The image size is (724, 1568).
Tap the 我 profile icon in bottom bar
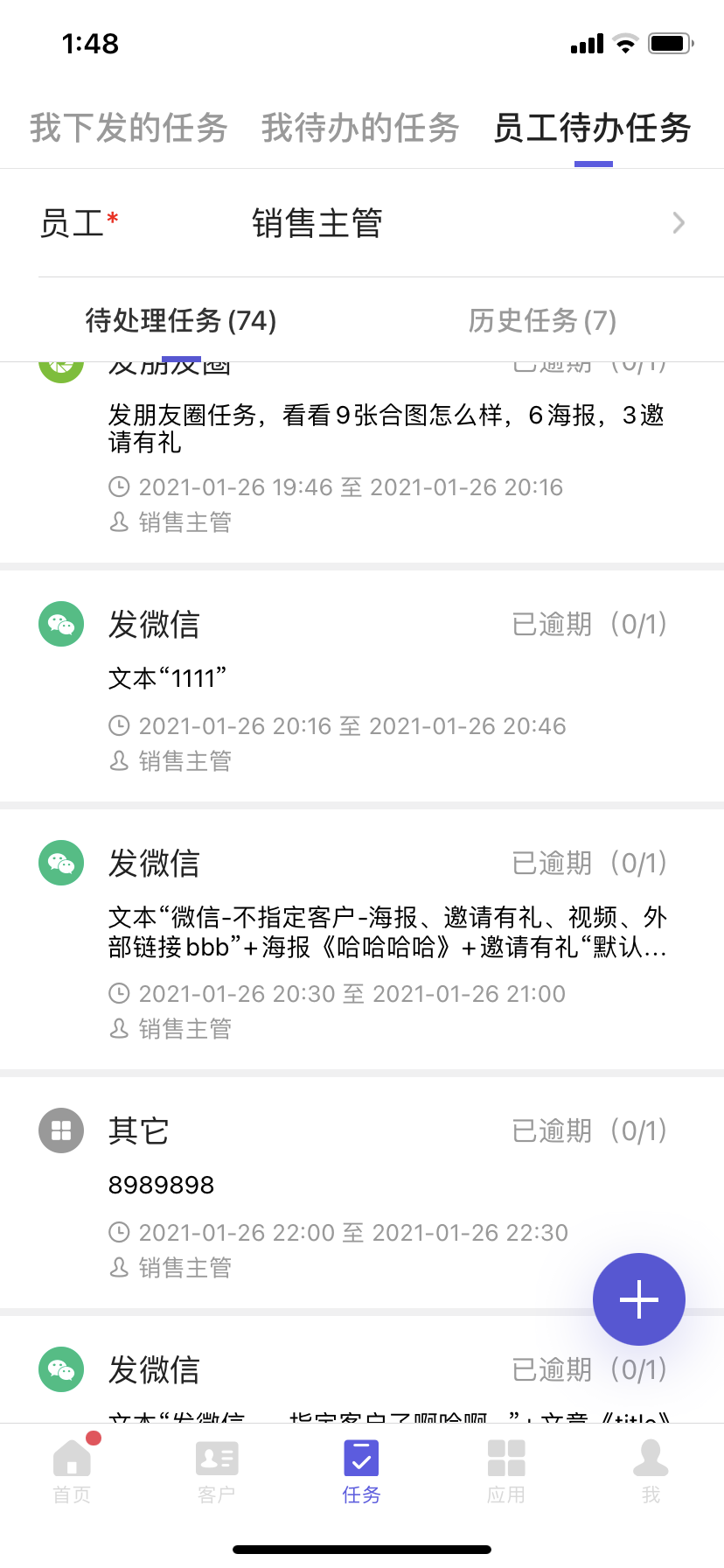[x=651, y=1459]
